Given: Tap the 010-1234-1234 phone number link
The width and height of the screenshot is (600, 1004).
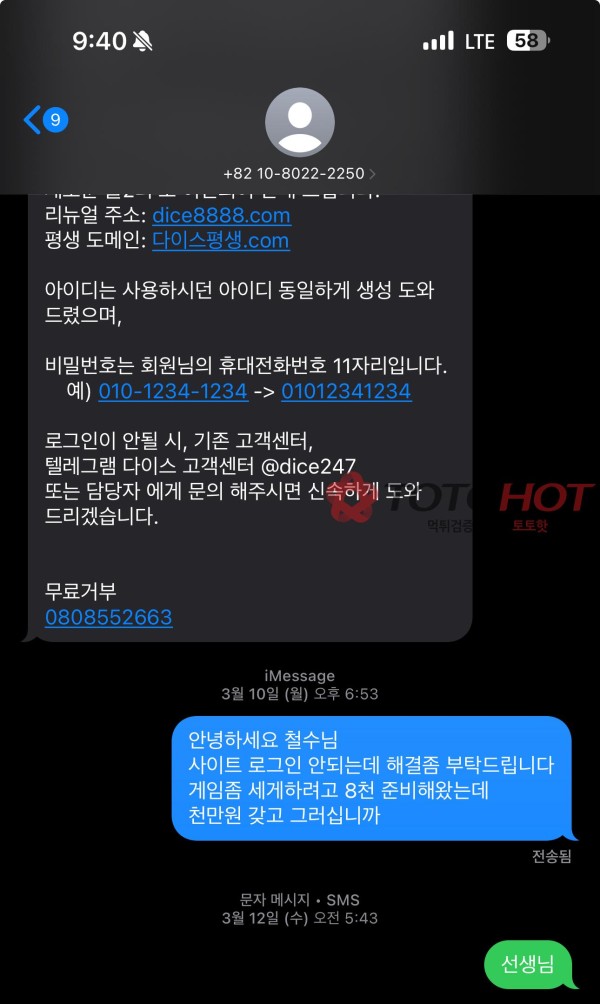Looking at the screenshot, I should 173,391.
